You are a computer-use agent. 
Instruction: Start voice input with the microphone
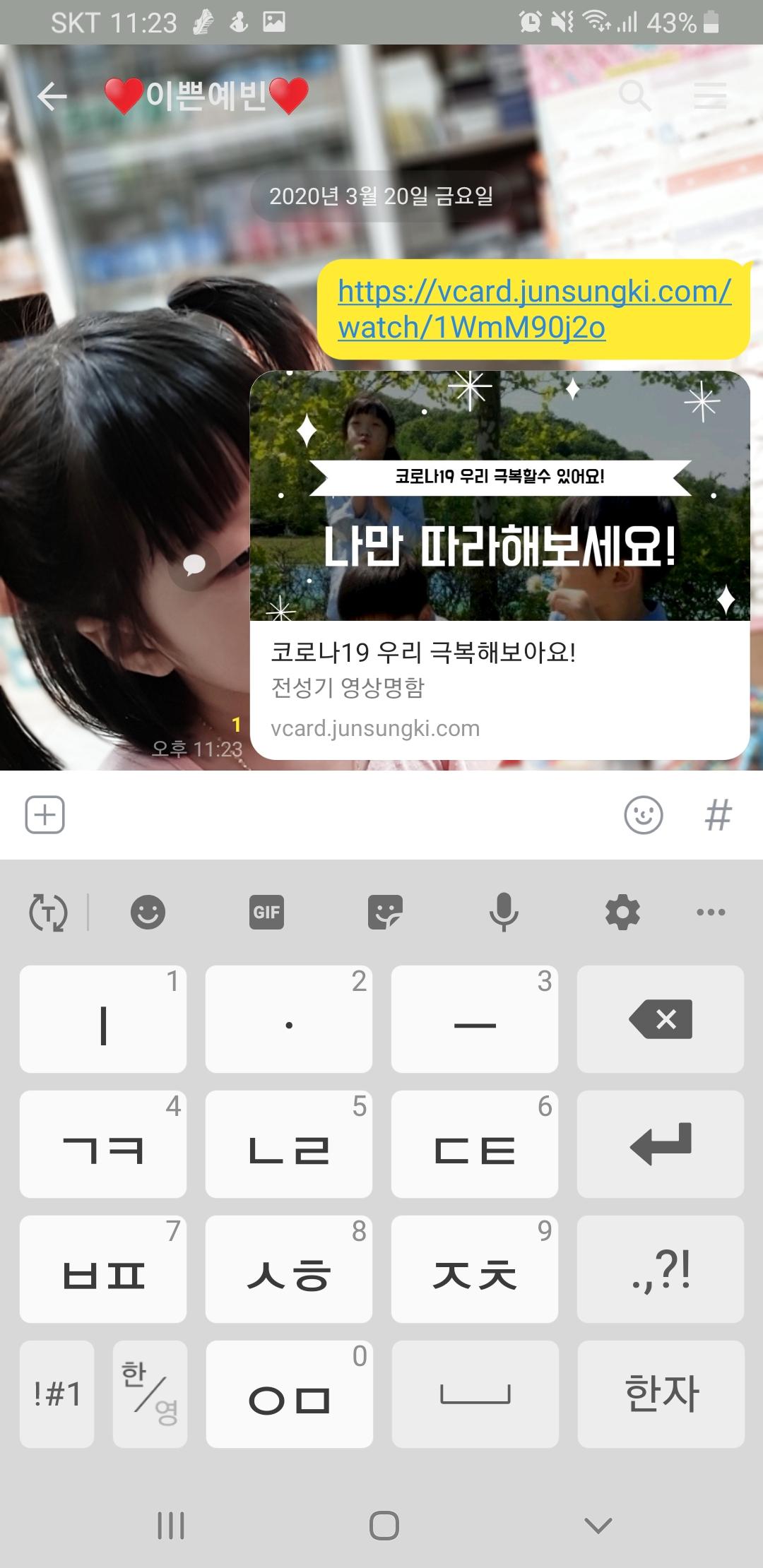click(504, 912)
